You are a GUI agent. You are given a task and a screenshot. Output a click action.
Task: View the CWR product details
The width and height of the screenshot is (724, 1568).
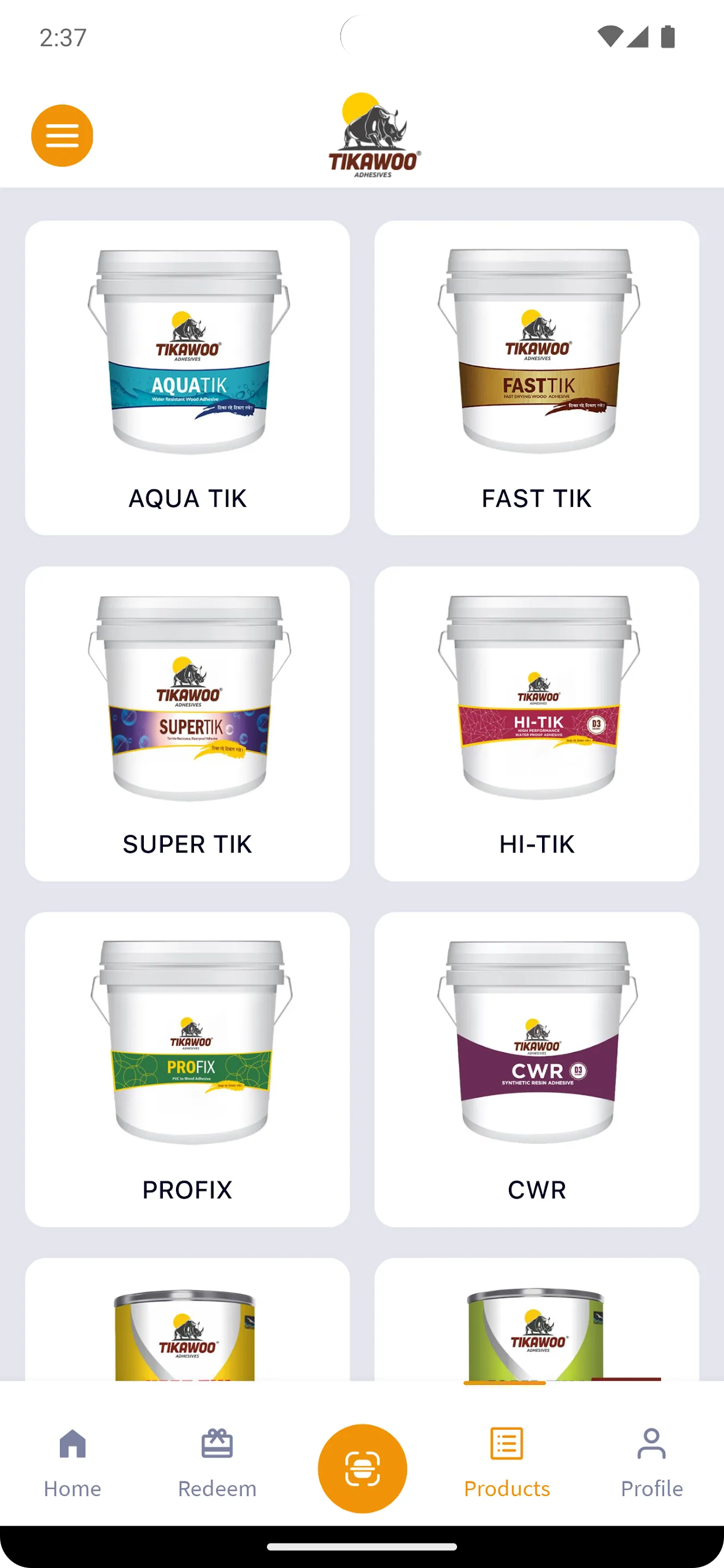tap(537, 1069)
